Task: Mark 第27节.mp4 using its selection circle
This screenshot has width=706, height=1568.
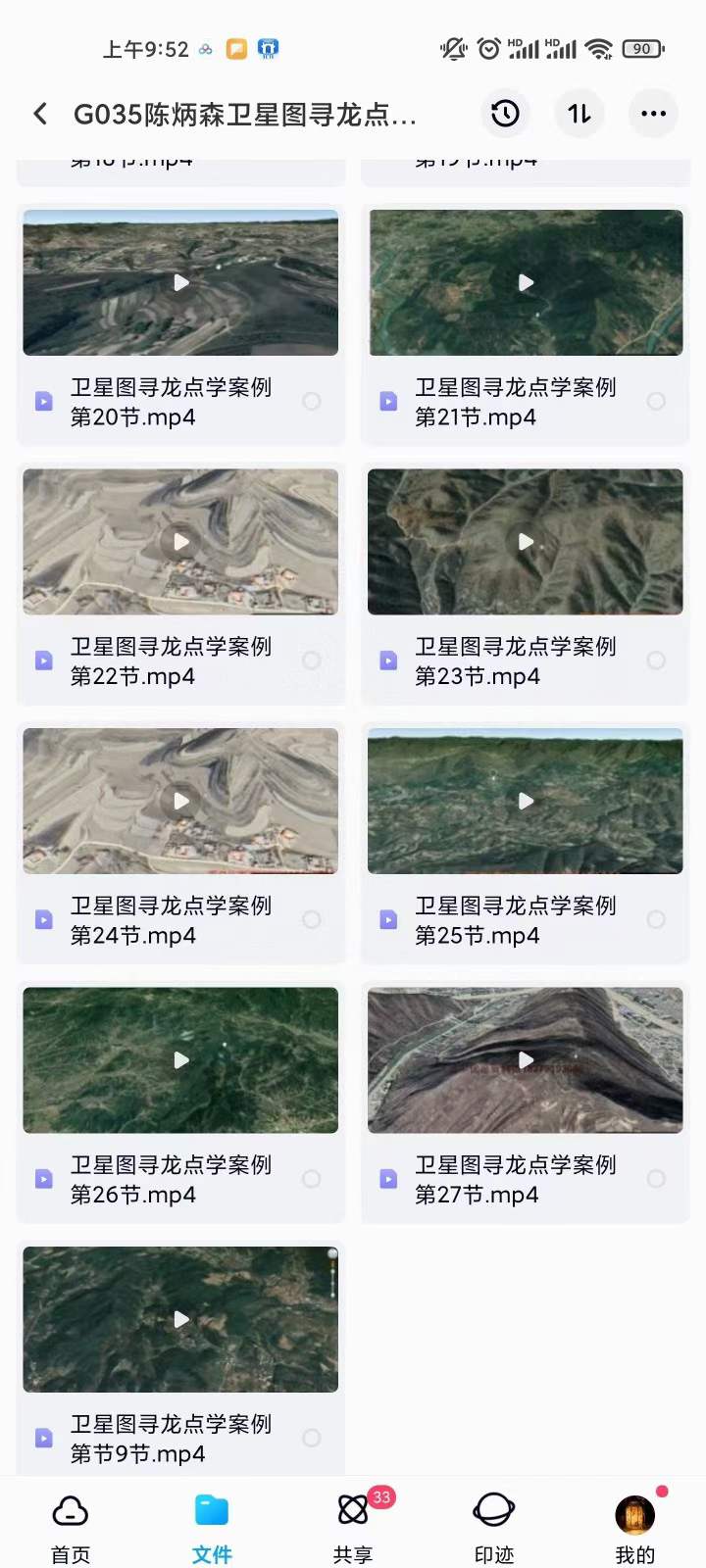Action: [x=655, y=1179]
